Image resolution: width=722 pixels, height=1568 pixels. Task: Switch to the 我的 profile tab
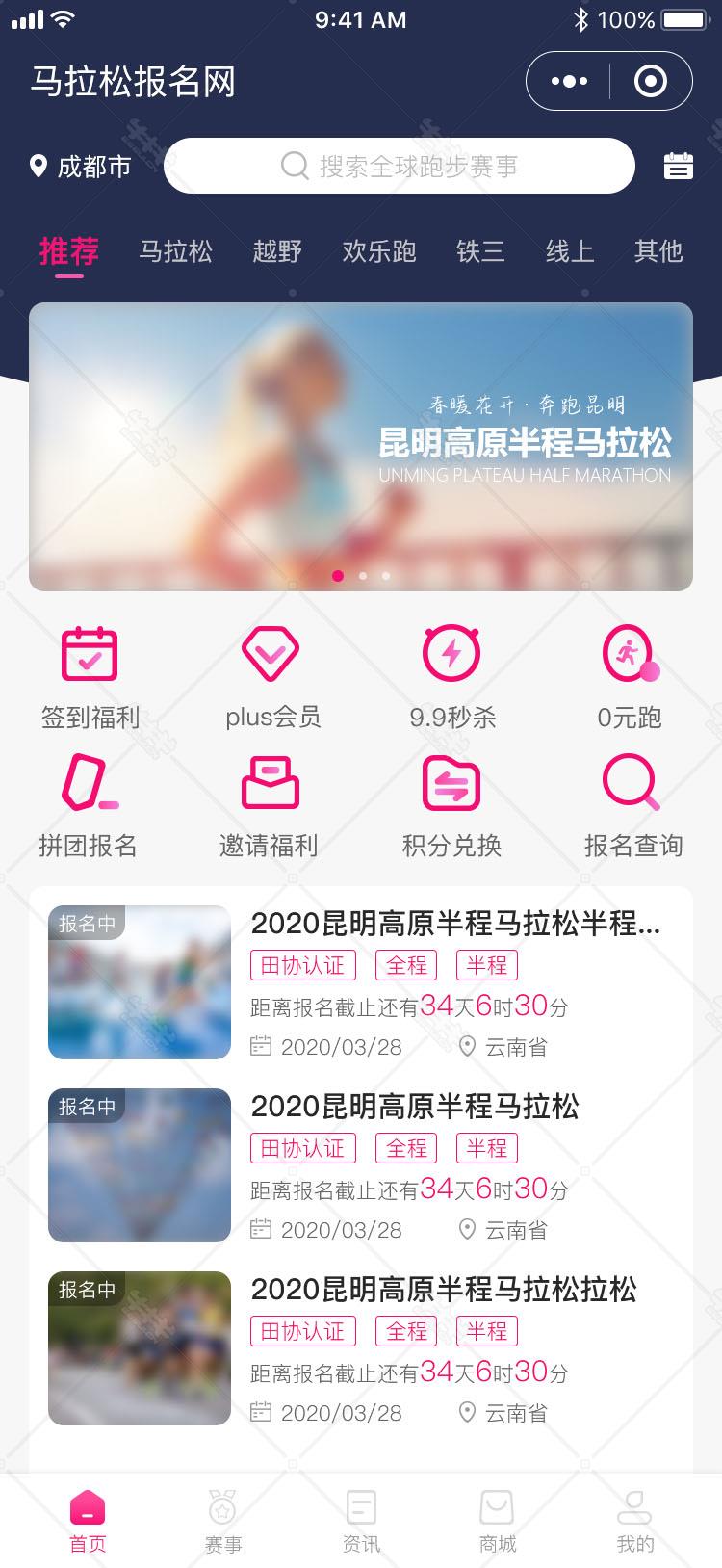(635, 1520)
